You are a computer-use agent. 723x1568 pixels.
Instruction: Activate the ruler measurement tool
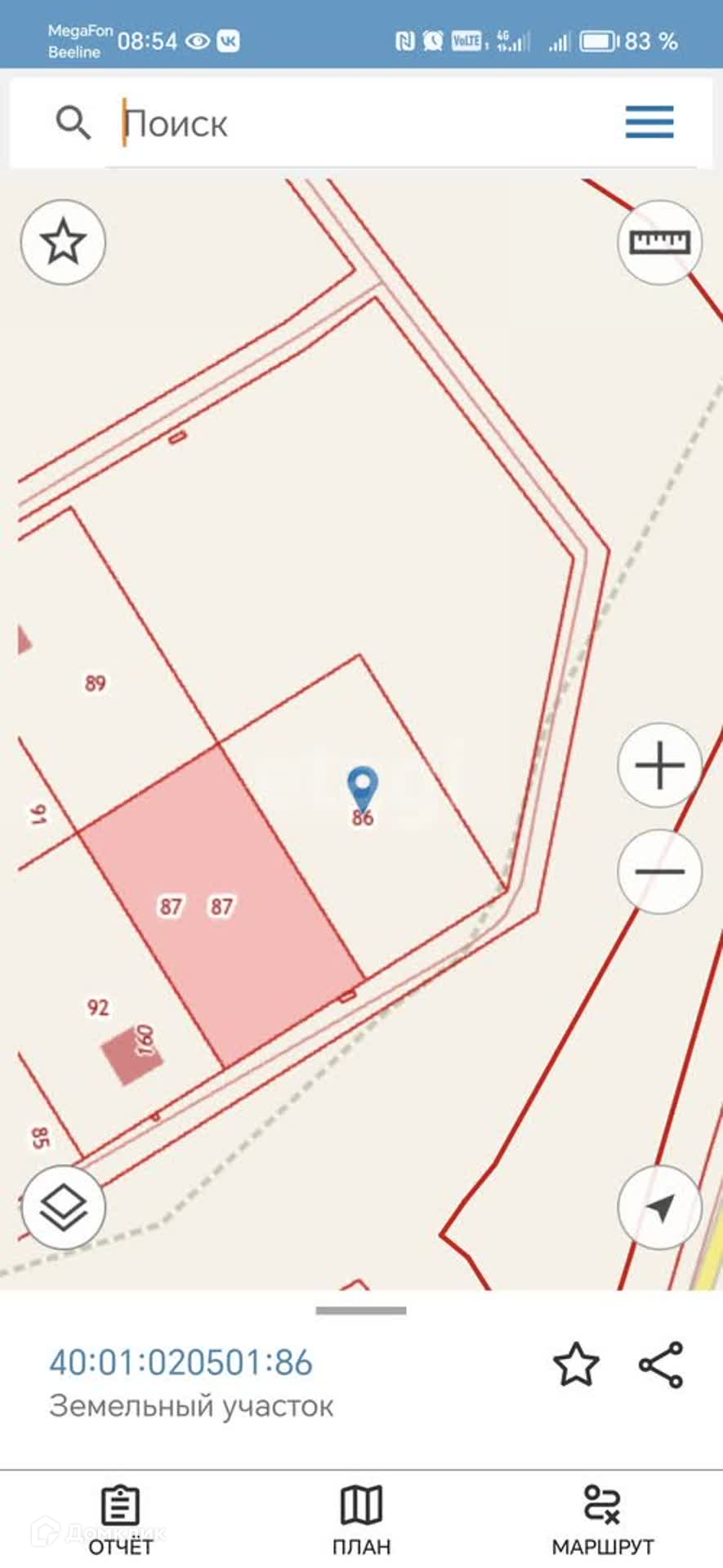point(659,243)
